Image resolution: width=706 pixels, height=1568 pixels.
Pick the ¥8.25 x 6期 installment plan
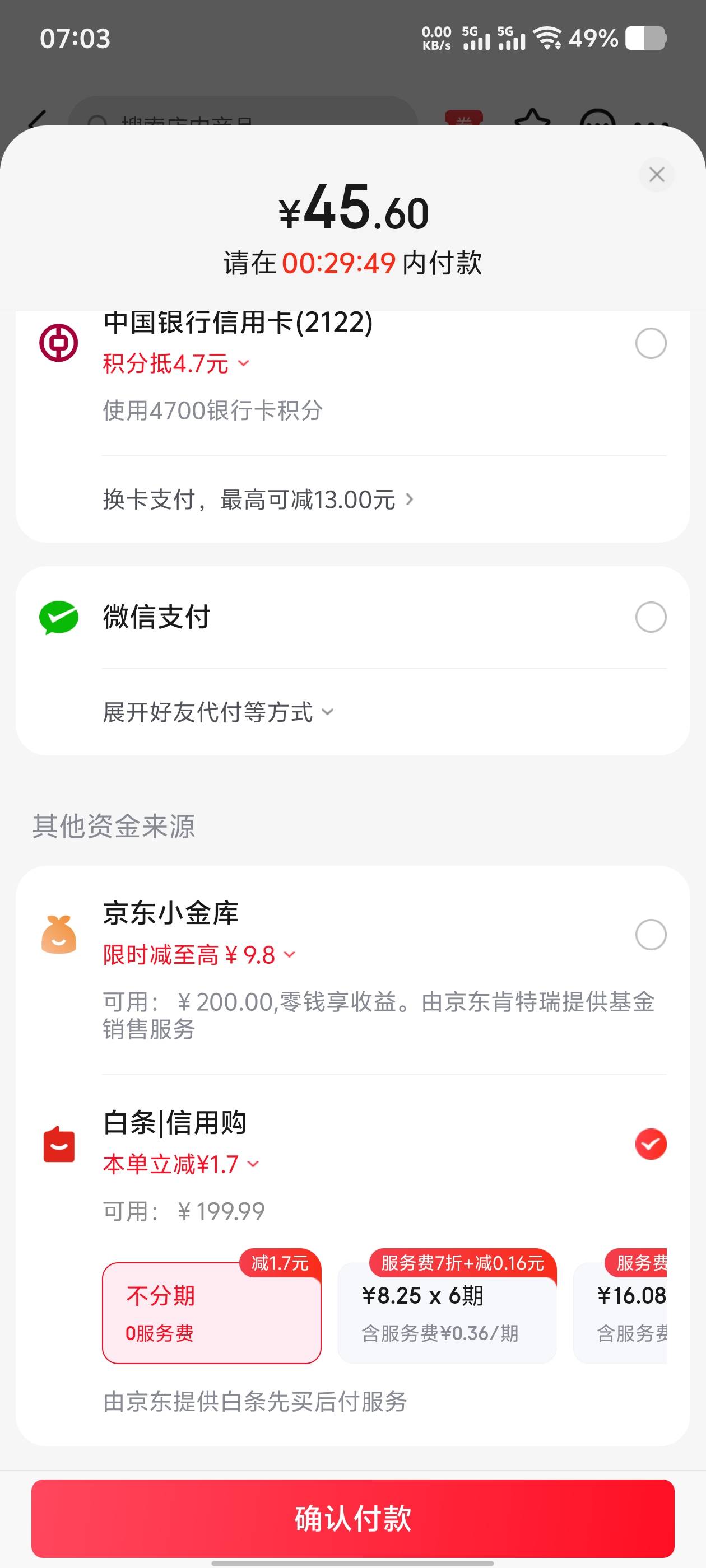coord(447,1311)
